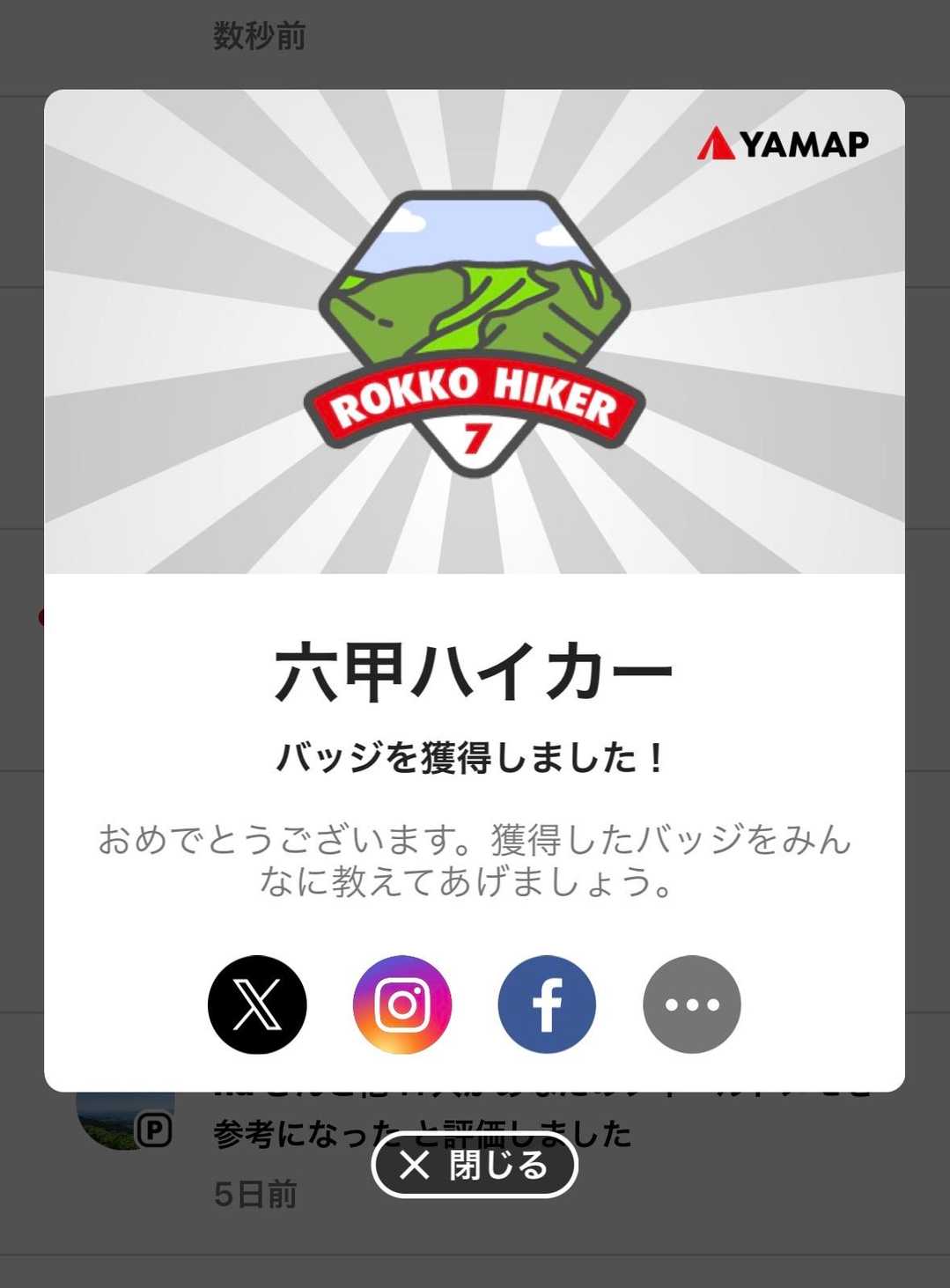Share the badge on X

pos(257,1004)
